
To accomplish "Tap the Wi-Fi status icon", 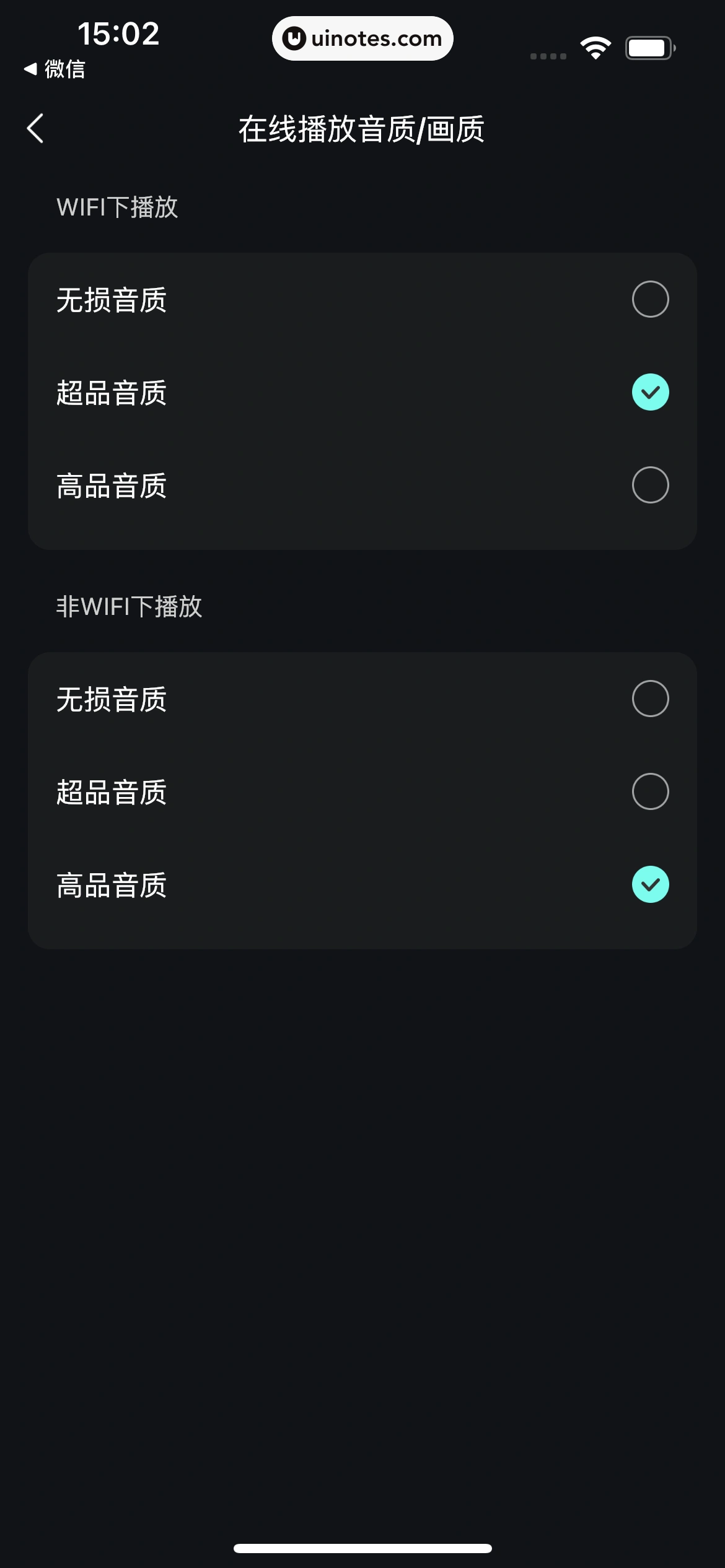I will click(595, 46).
